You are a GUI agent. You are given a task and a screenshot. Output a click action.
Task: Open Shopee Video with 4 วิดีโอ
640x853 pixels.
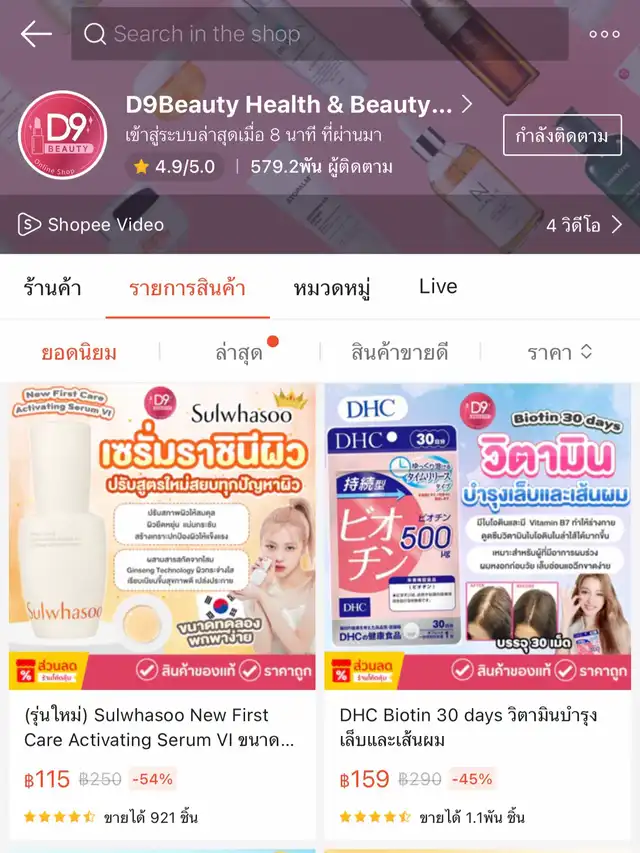320,225
